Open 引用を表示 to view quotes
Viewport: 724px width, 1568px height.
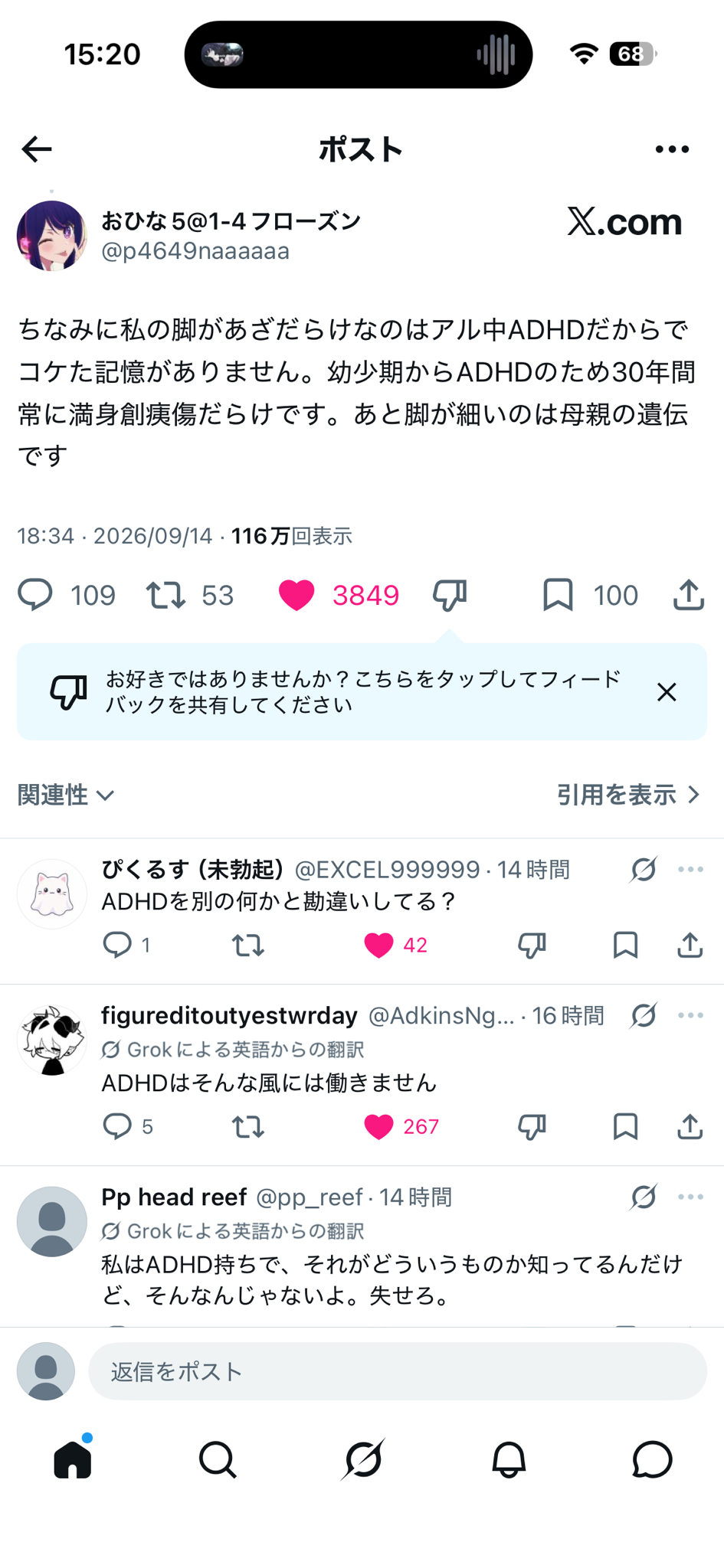[628, 795]
